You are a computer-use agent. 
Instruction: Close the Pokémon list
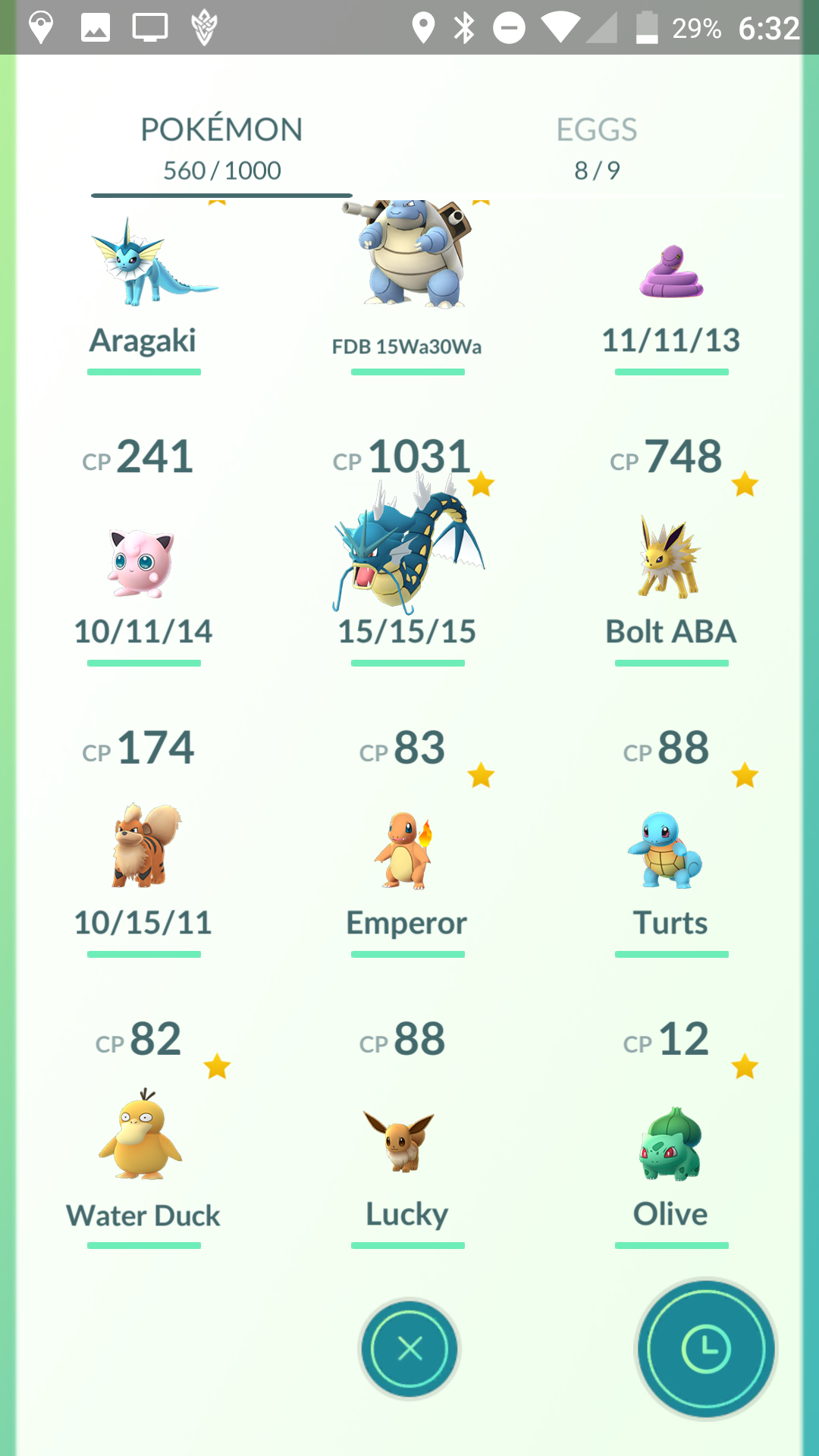[409, 1349]
